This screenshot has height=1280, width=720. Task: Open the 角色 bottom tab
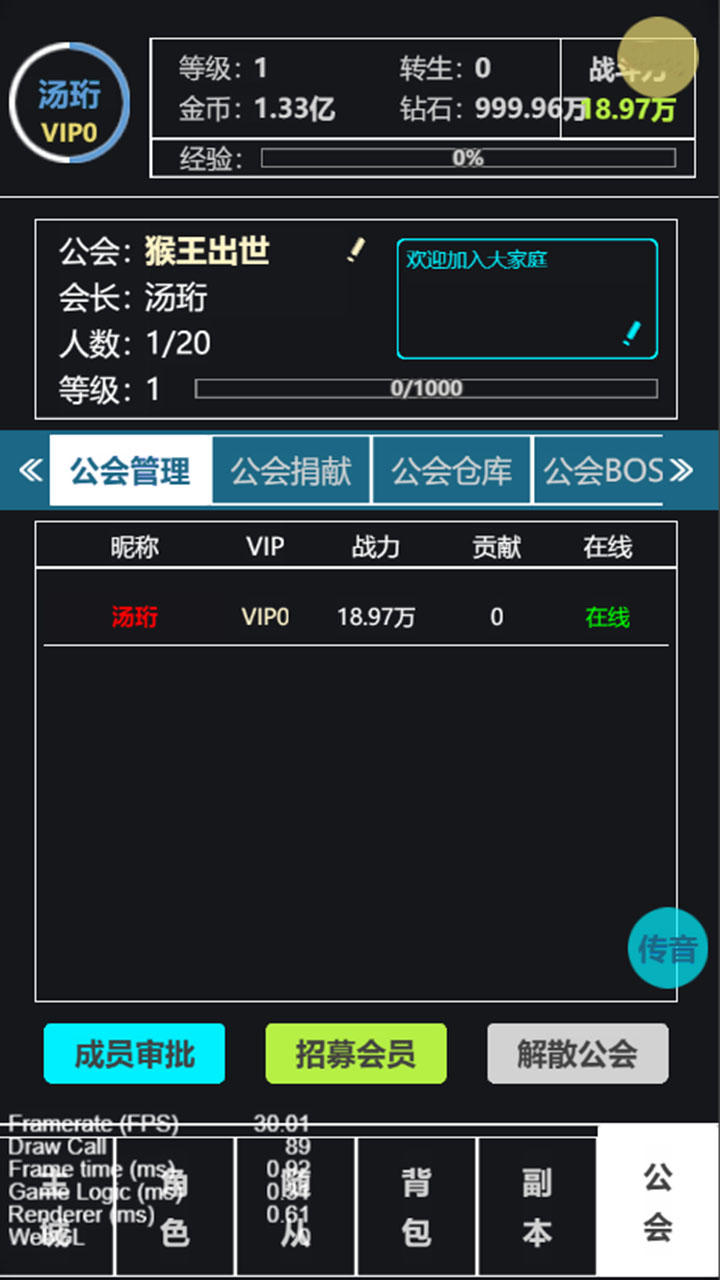point(175,1208)
